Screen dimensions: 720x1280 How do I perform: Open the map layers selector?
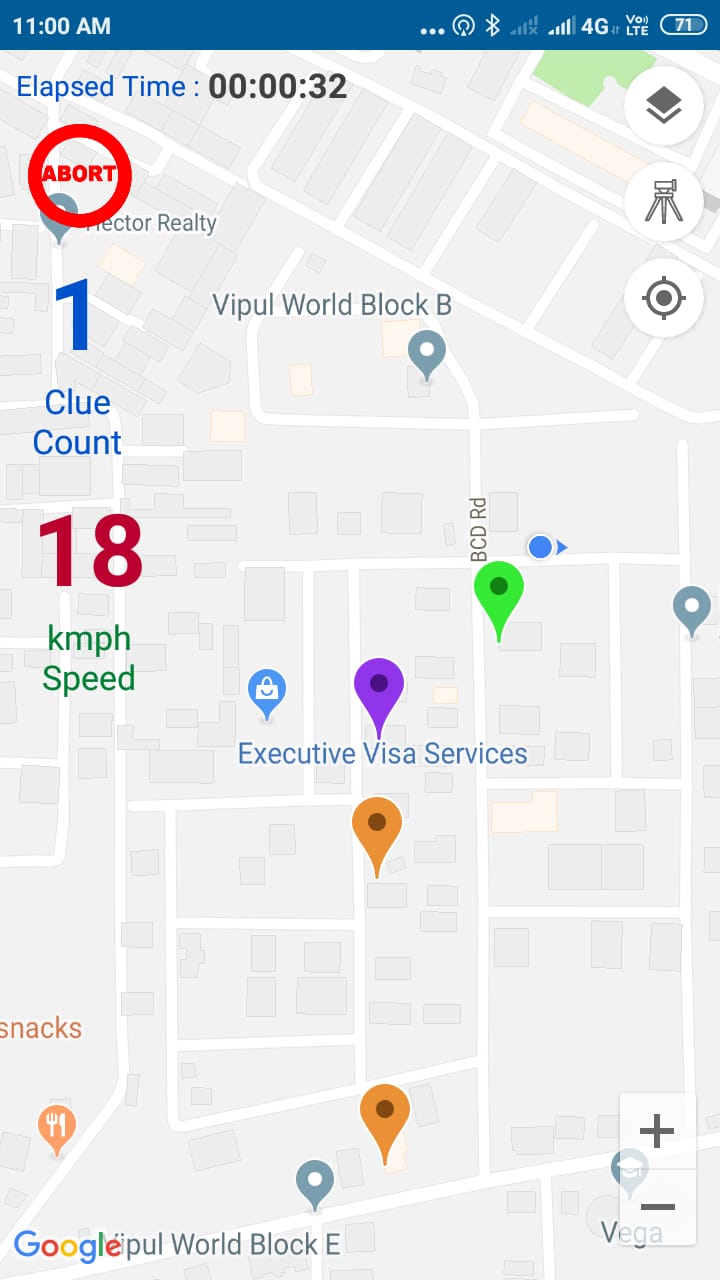pyautogui.click(x=663, y=105)
